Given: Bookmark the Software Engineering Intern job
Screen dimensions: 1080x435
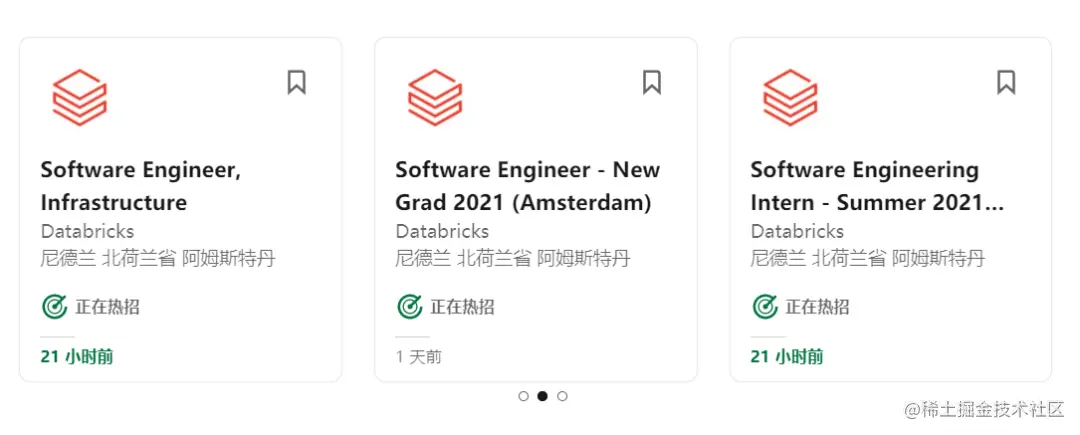Looking at the screenshot, I should pyautogui.click(x=1006, y=82).
